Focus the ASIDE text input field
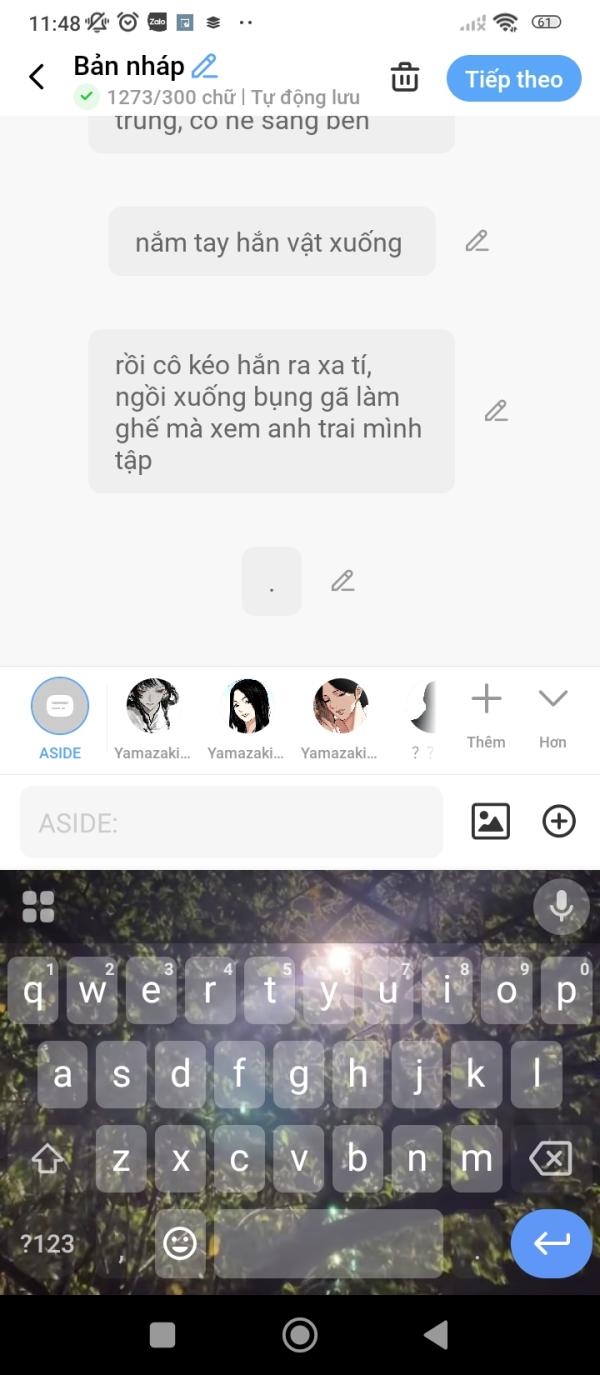 click(x=231, y=822)
